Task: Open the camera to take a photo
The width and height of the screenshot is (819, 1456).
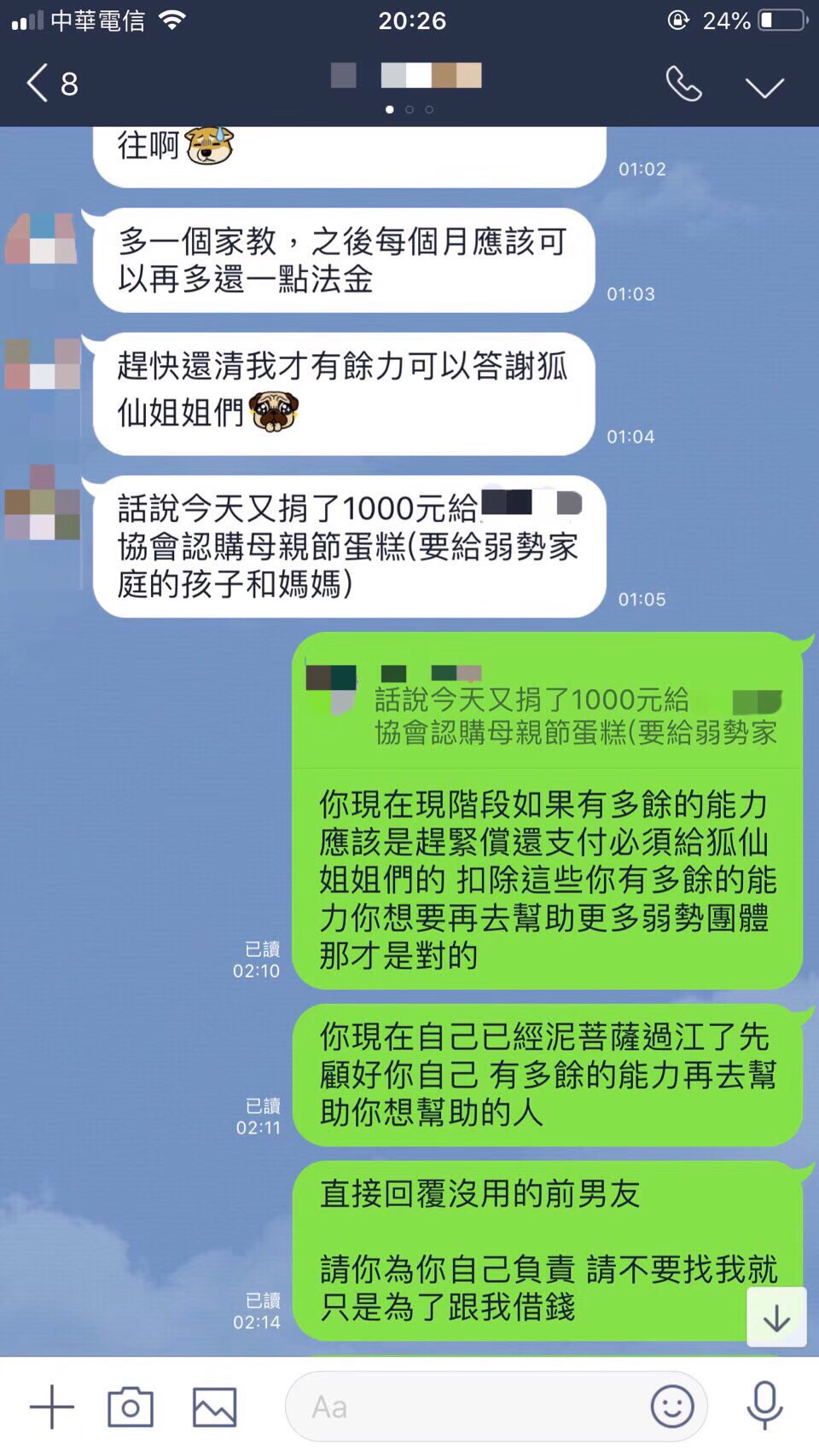Action: click(131, 1407)
